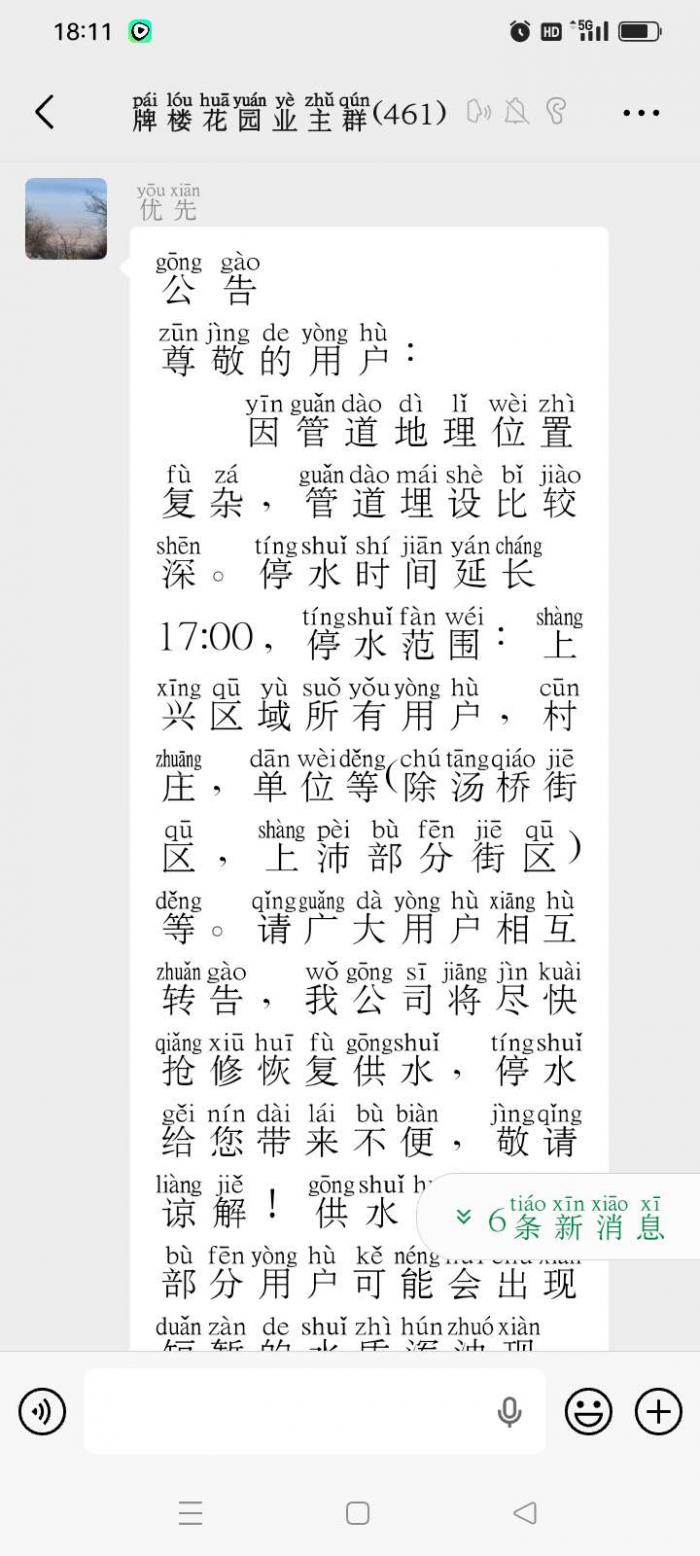Open the avatar of sender 优先
The height and width of the screenshot is (1556, 700).
66,219
